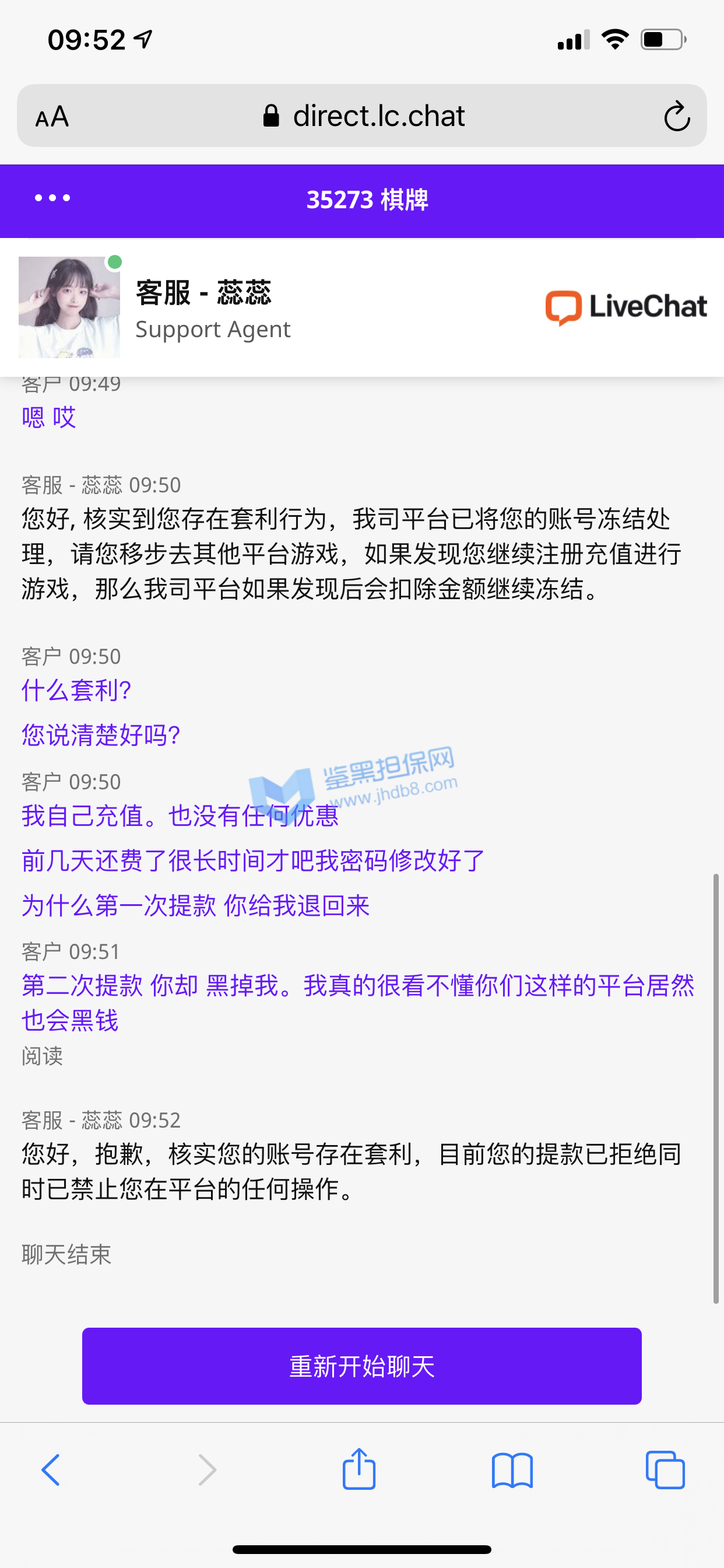This screenshot has width=724, height=1568.
Task: Reload the page in Safari
Action: point(676,116)
